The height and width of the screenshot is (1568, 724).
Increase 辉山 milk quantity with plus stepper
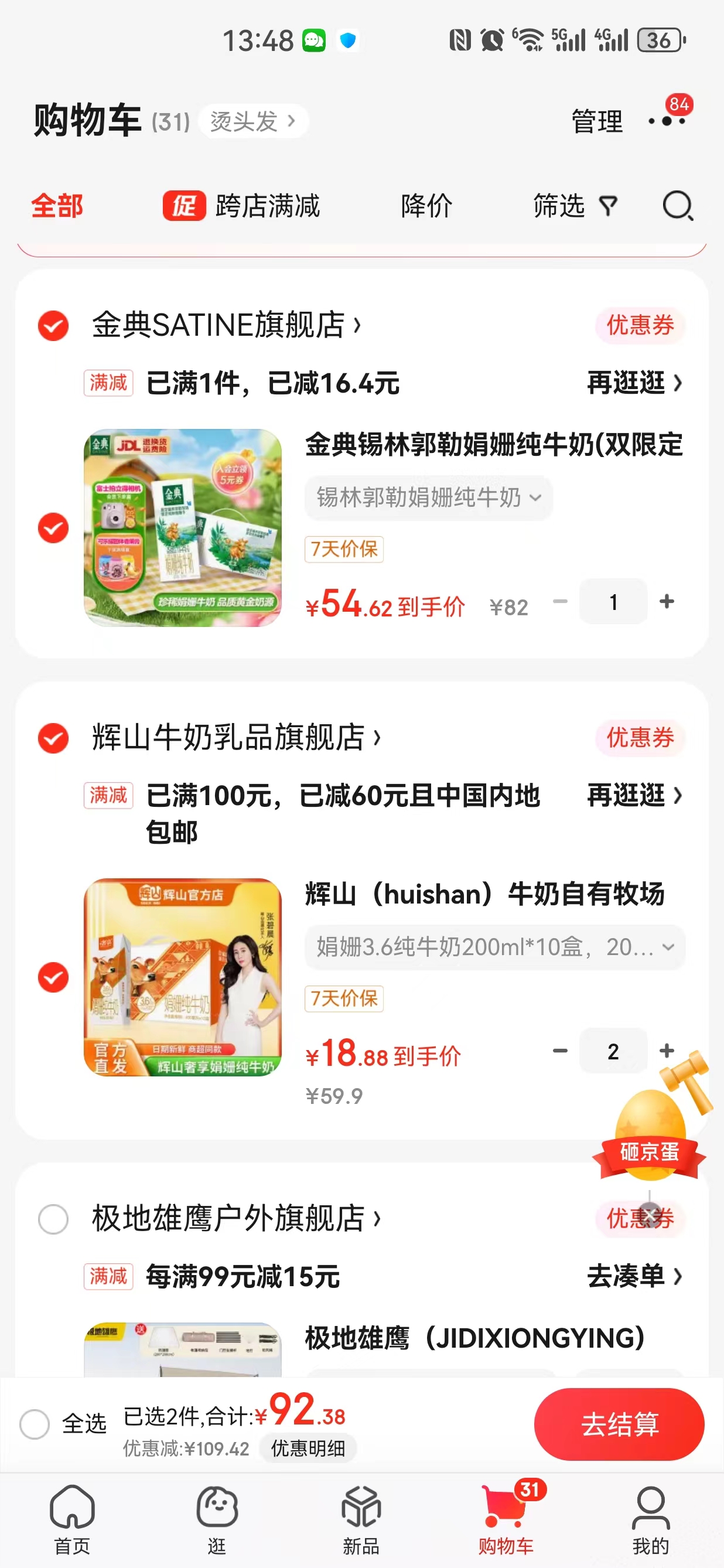[665, 1051]
